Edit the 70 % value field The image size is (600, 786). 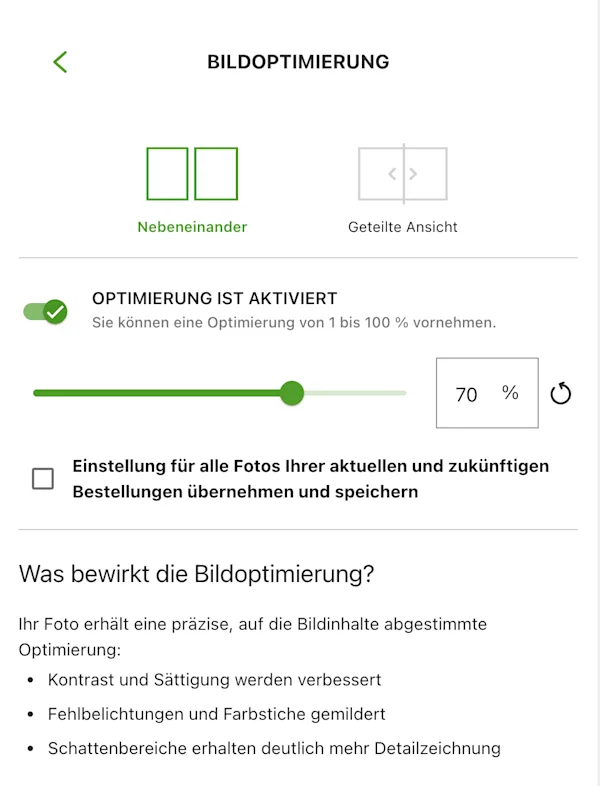[x=486, y=393]
